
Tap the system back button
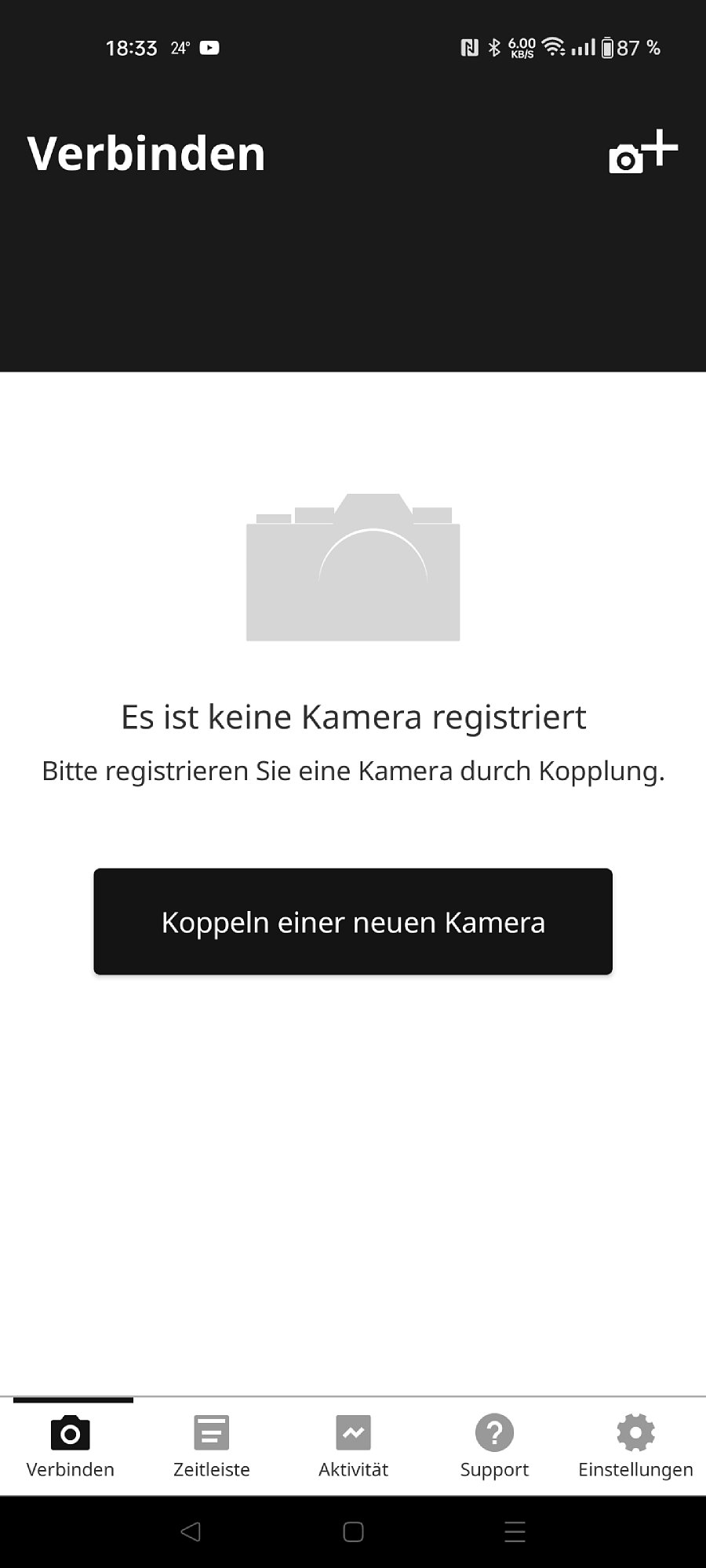(x=191, y=1531)
